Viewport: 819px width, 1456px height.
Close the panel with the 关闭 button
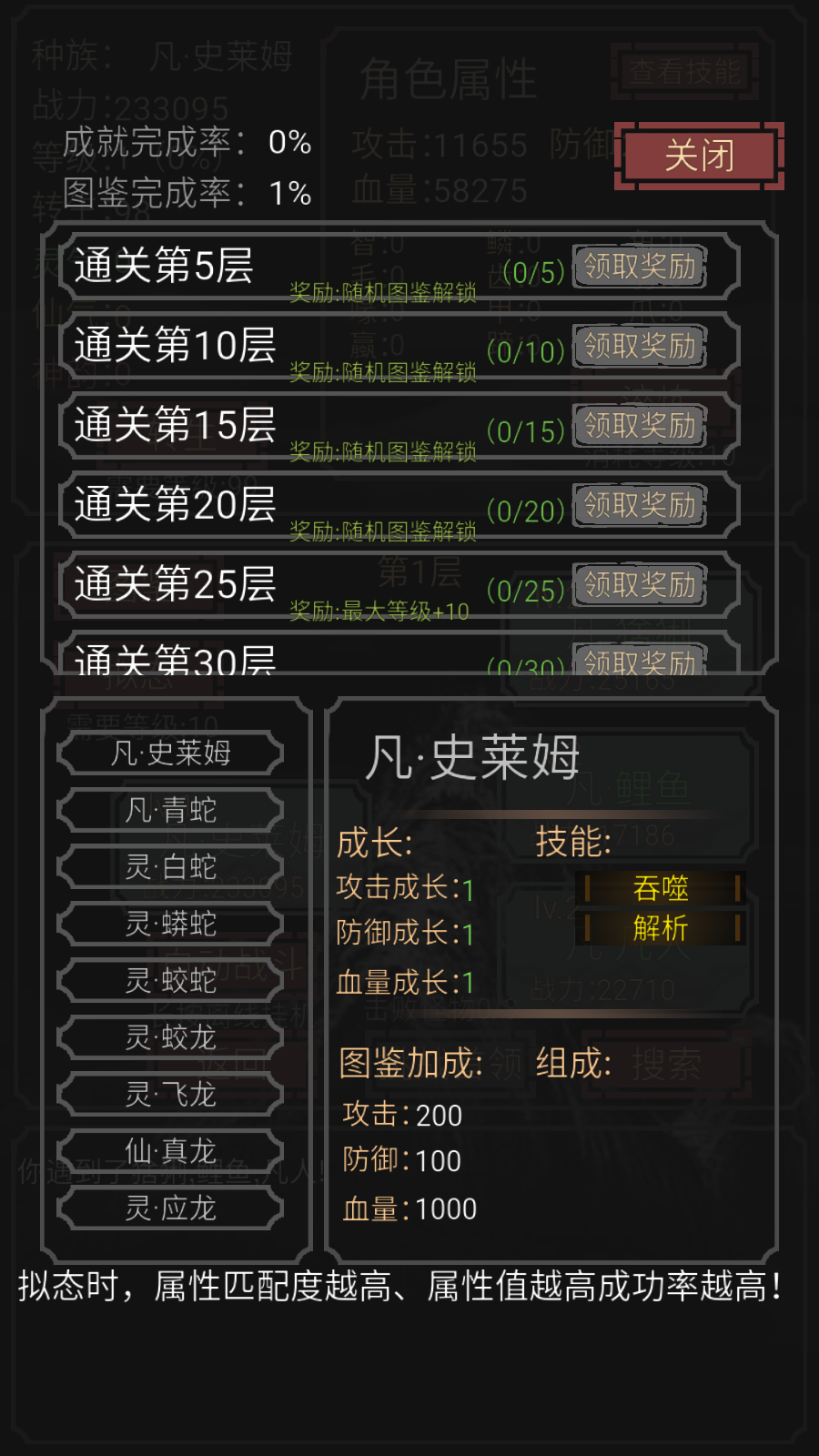[699, 156]
